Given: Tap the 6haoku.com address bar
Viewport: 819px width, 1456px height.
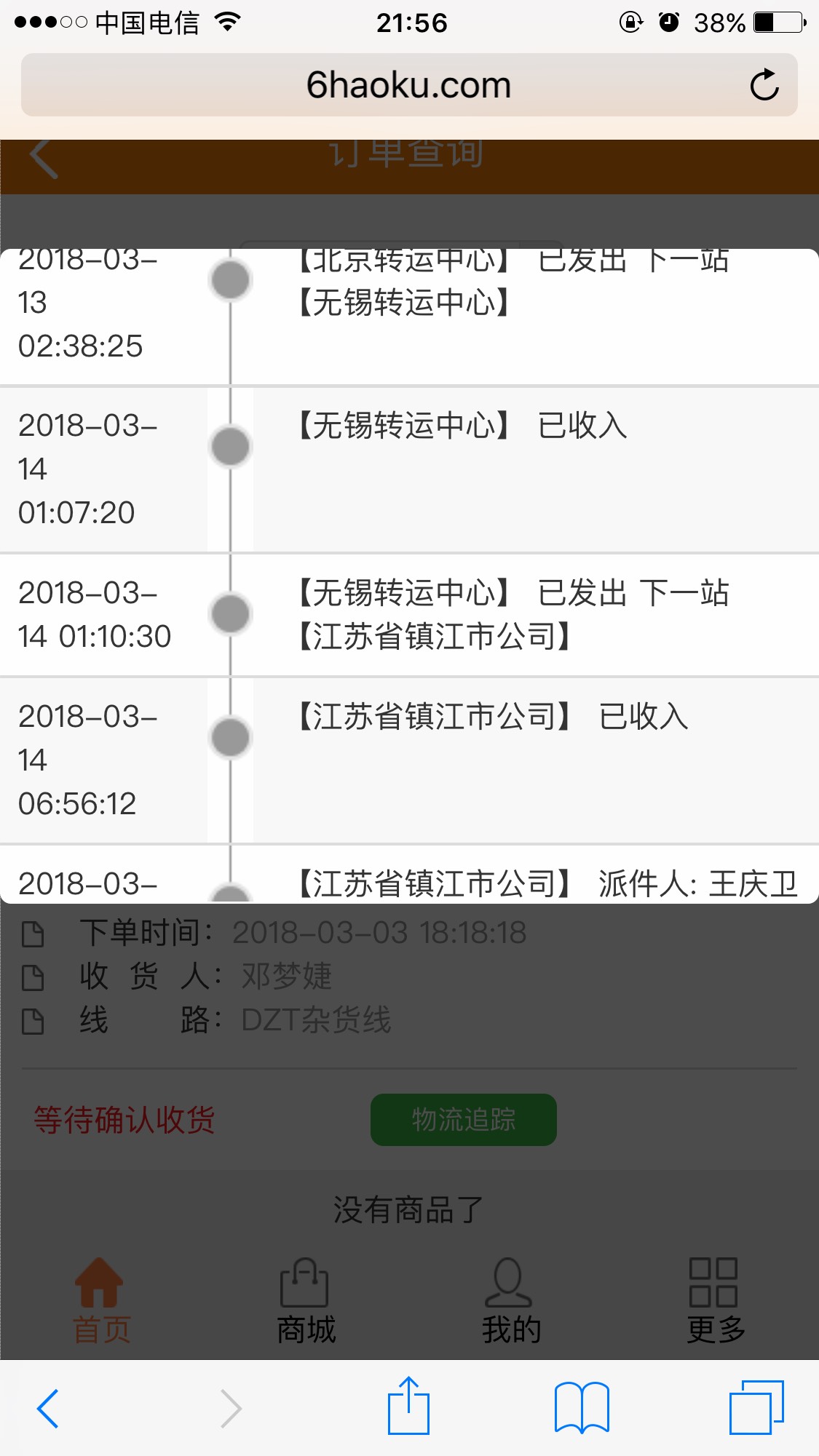Looking at the screenshot, I should click(x=408, y=85).
